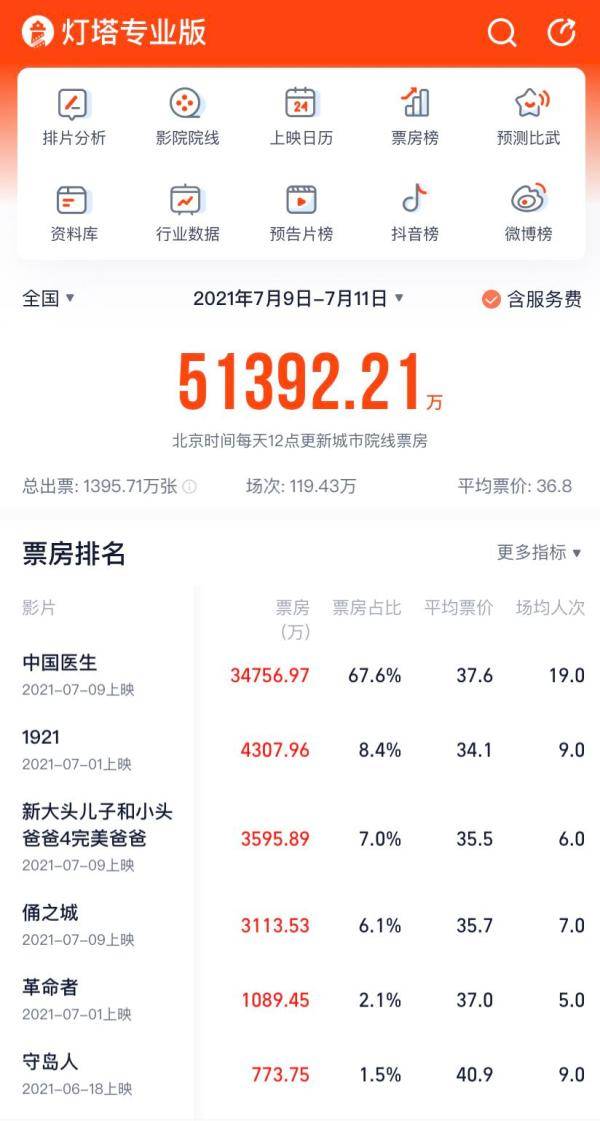Expand the 全国 region dropdown
The image size is (600, 1121).
(x=49, y=298)
